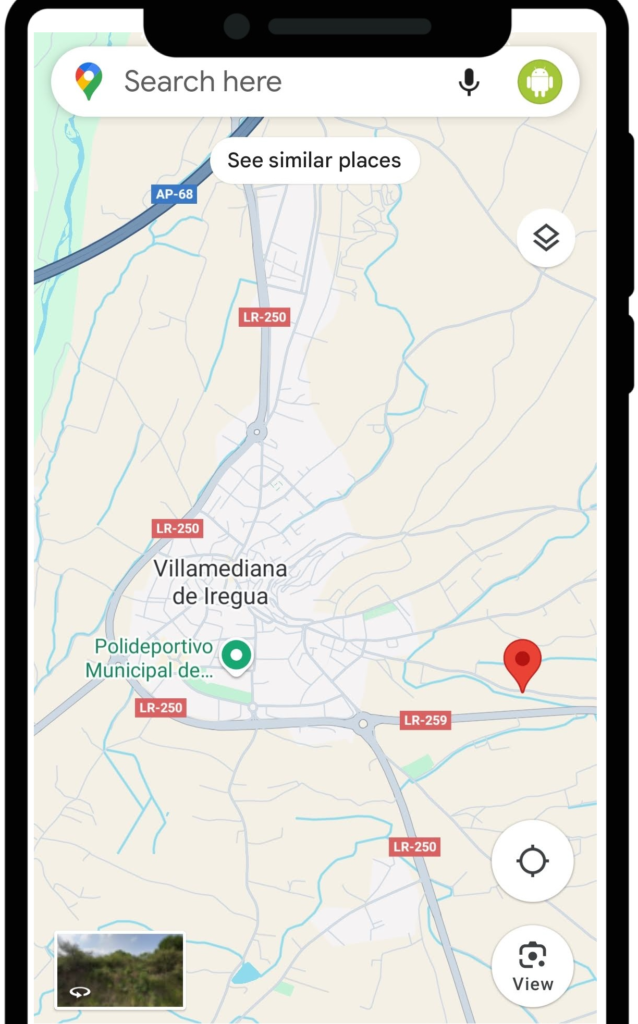Tap the See similar places chip
The width and height of the screenshot is (638, 1024).
[314, 160]
